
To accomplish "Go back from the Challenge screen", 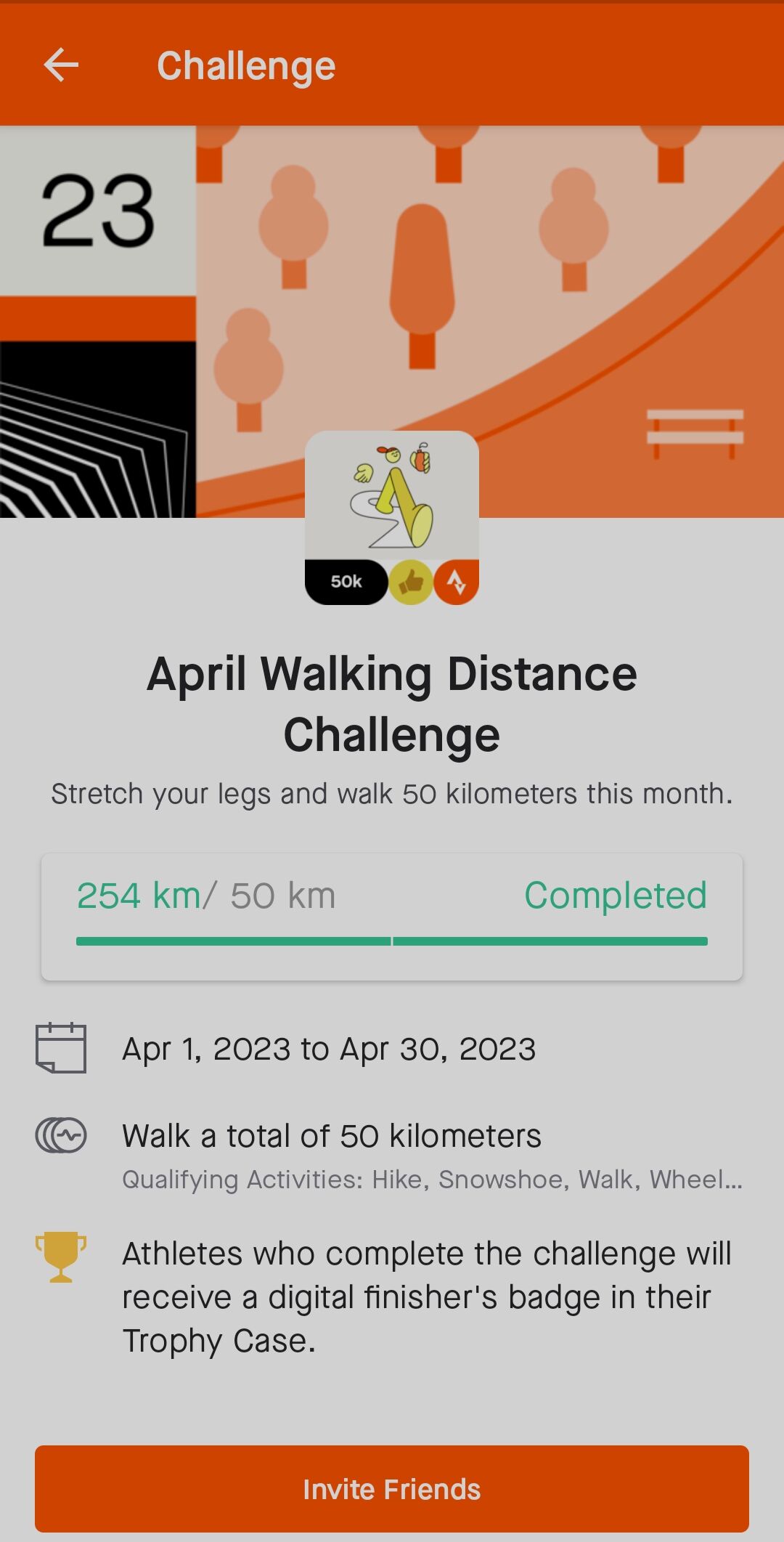I will pos(61,65).
